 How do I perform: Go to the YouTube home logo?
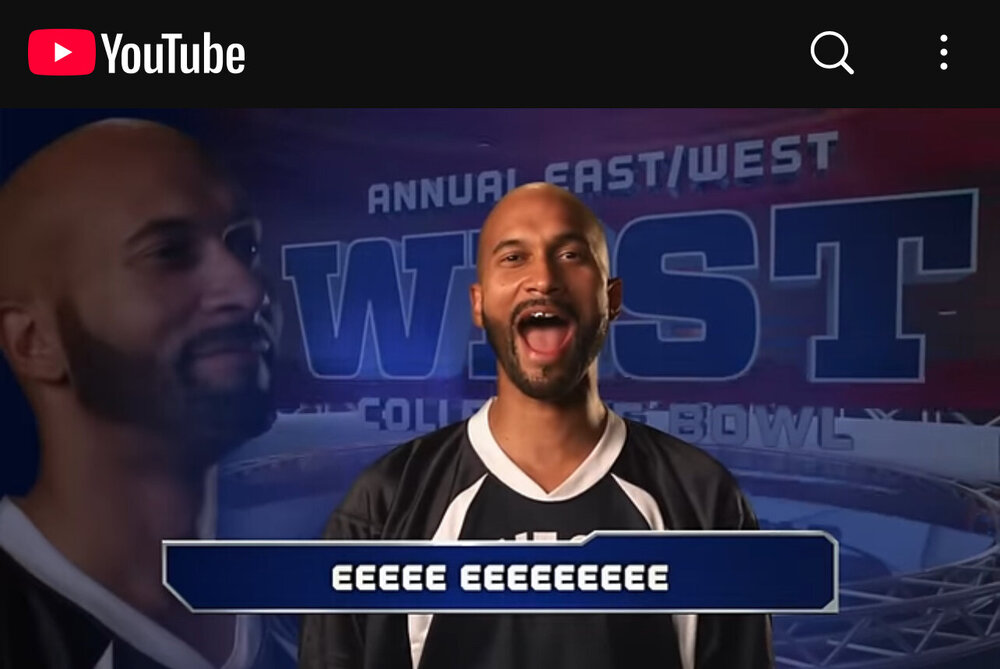point(137,53)
